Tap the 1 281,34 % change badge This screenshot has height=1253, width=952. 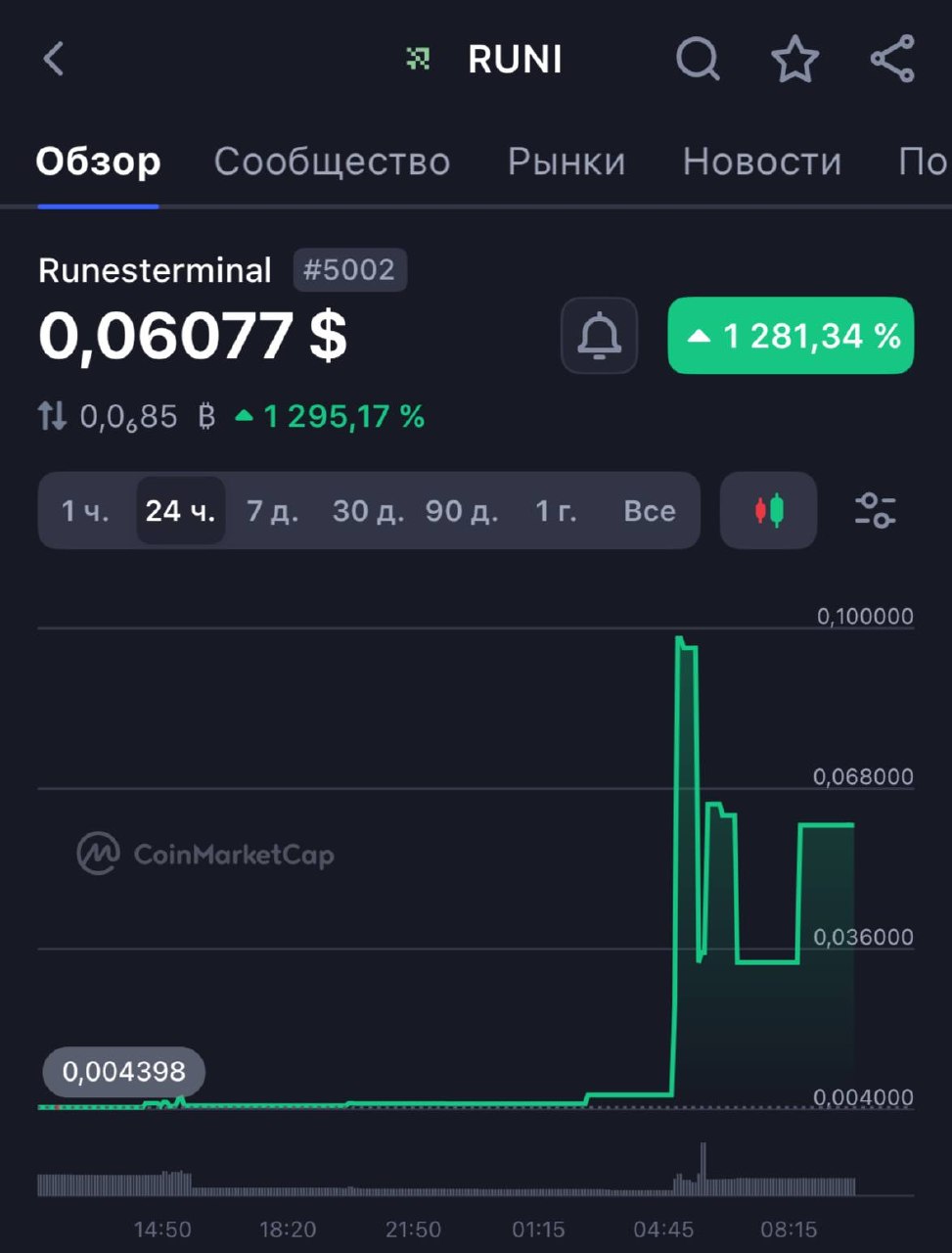pos(791,336)
